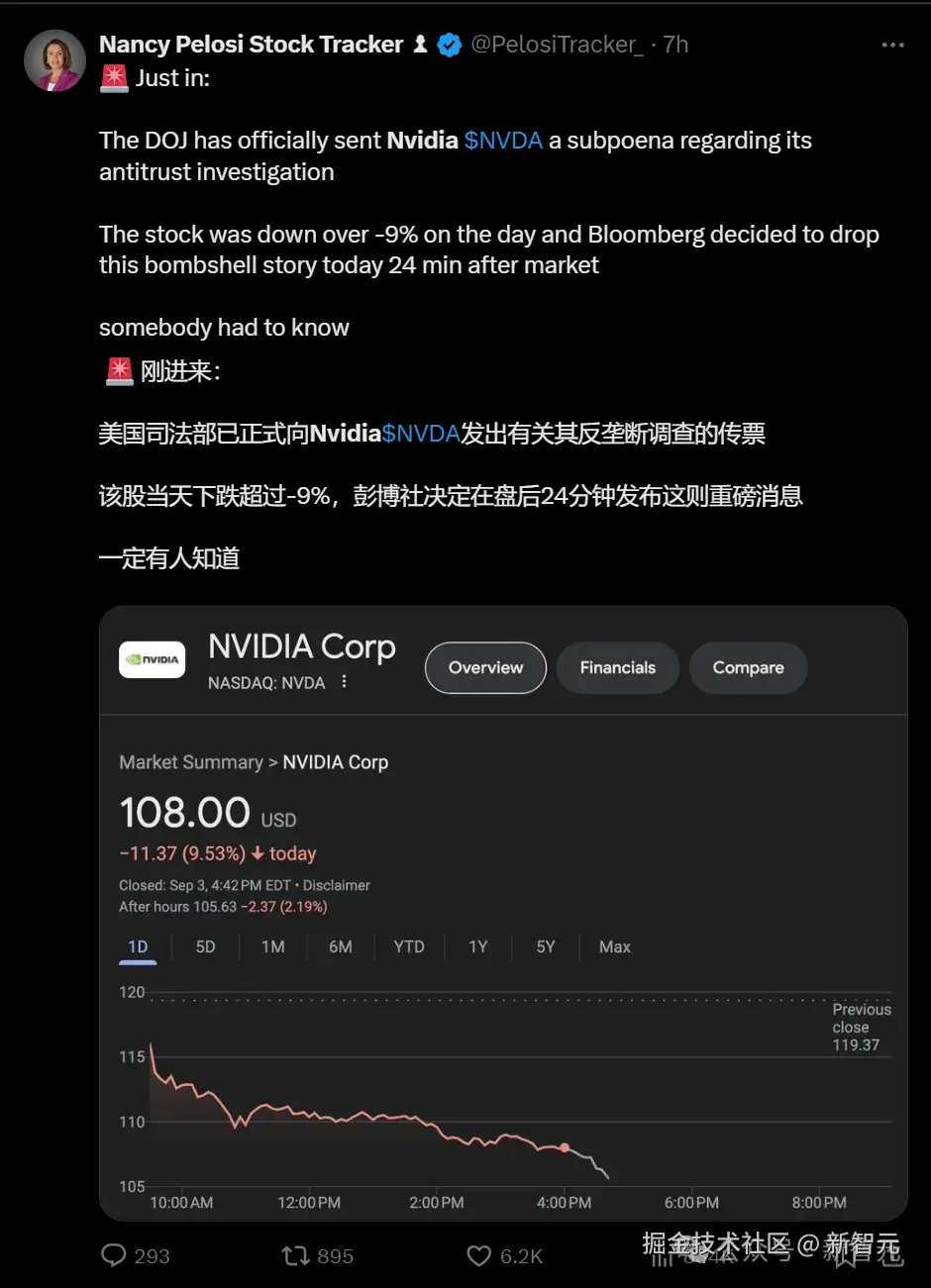931x1288 pixels.
Task: Click the $NVDA cashtag link
Action: (x=503, y=140)
